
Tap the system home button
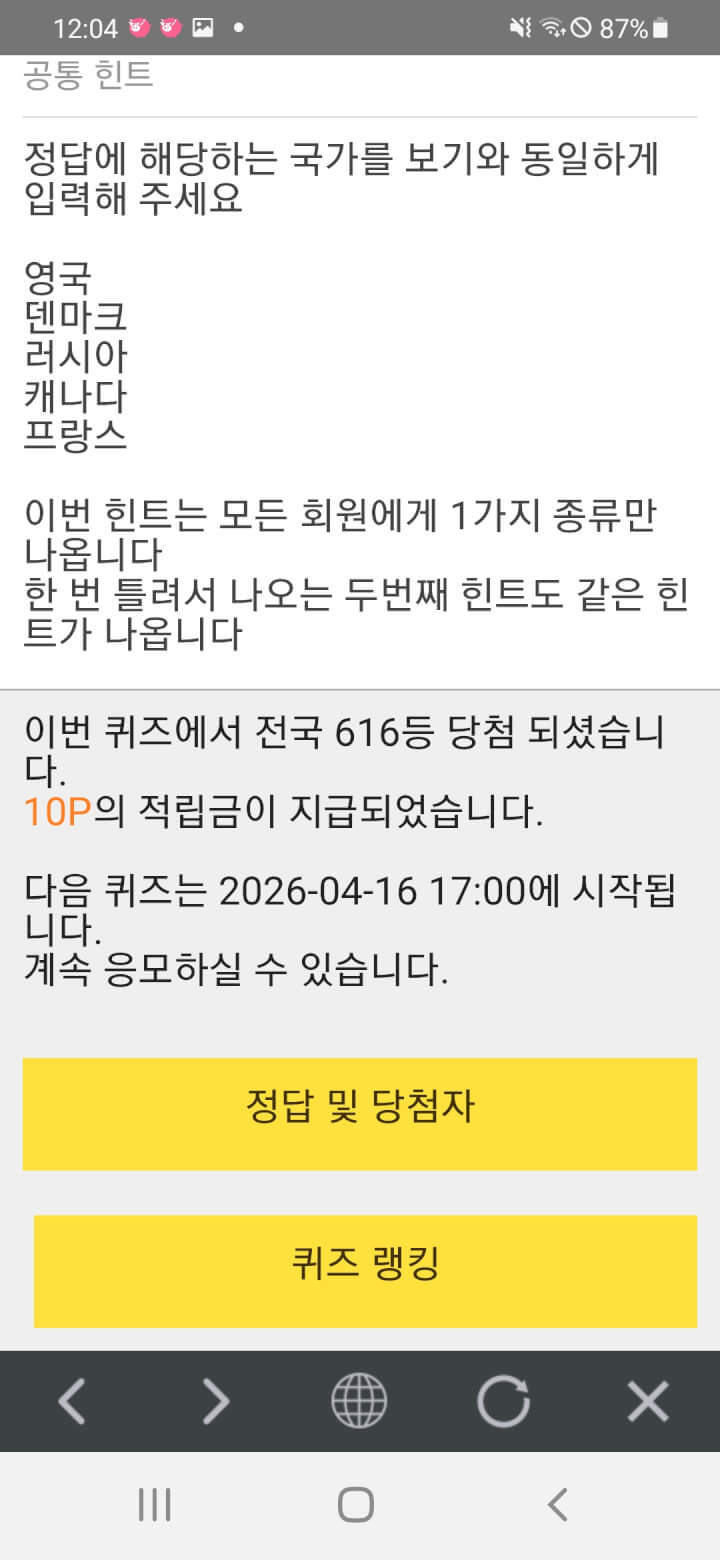[x=356, y=1504]
